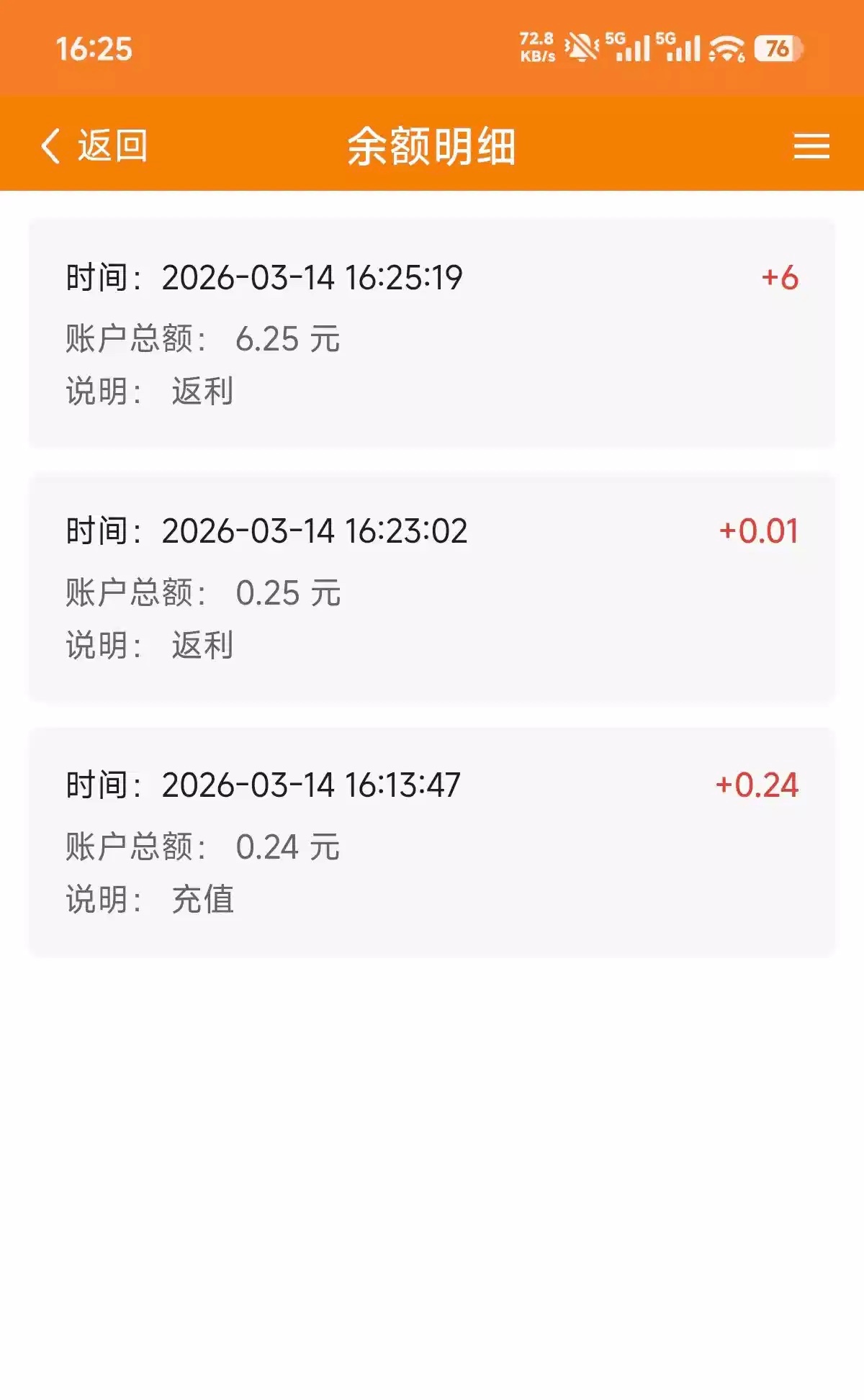Open the hamburger menu icon

click(x=811, y=146)
